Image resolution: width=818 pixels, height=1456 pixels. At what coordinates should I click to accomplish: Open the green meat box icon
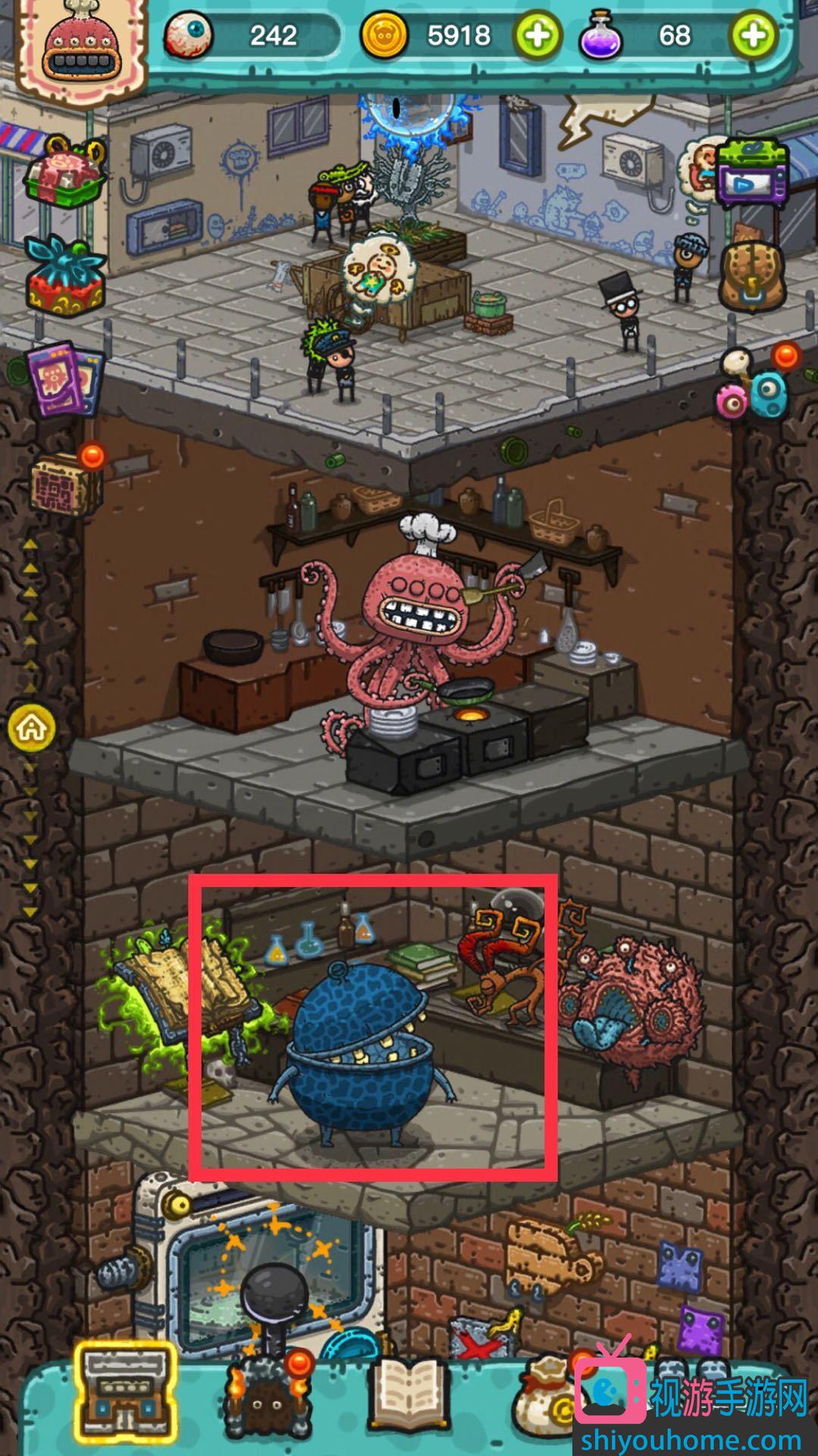click(x=64, y=174)
